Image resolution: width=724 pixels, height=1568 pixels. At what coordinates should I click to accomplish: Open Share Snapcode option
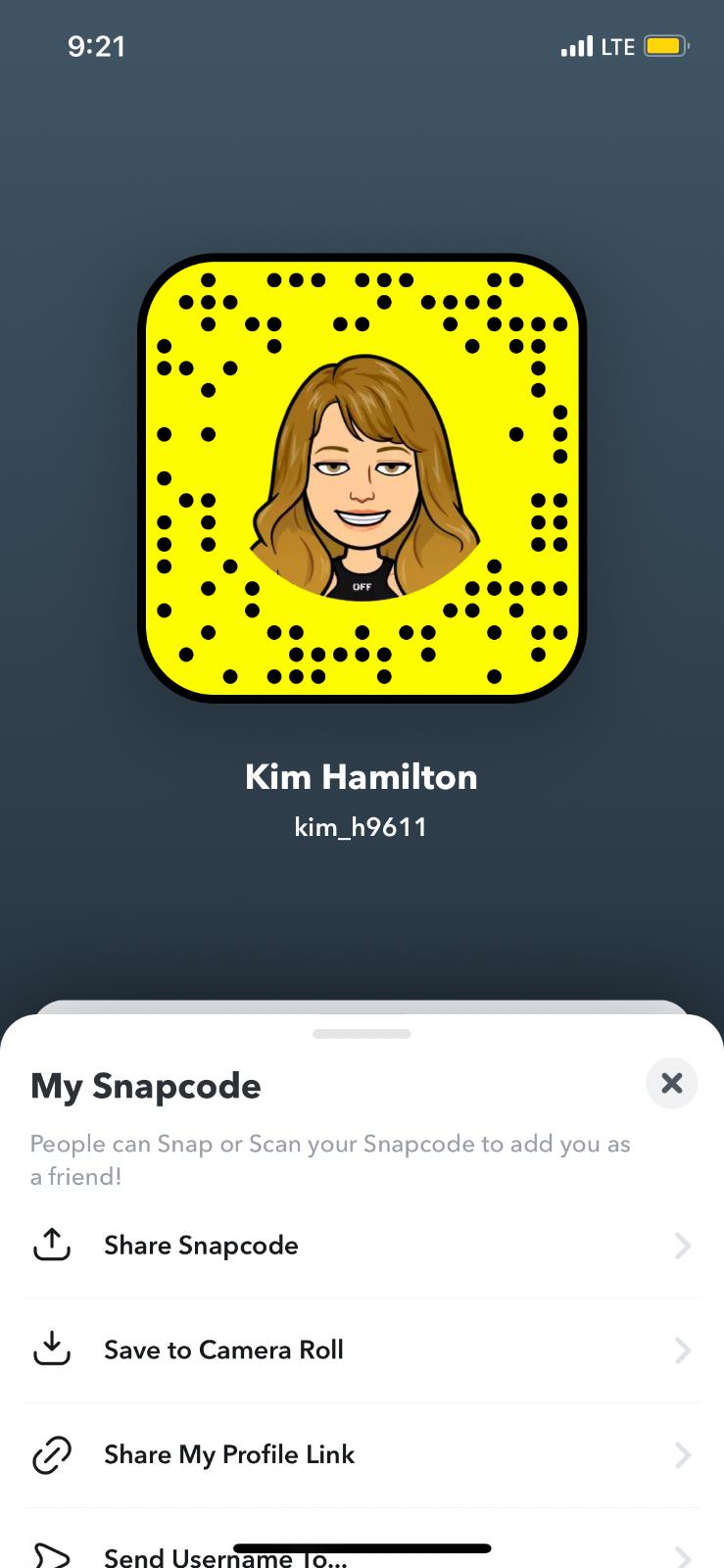(x=362, y=1246)
